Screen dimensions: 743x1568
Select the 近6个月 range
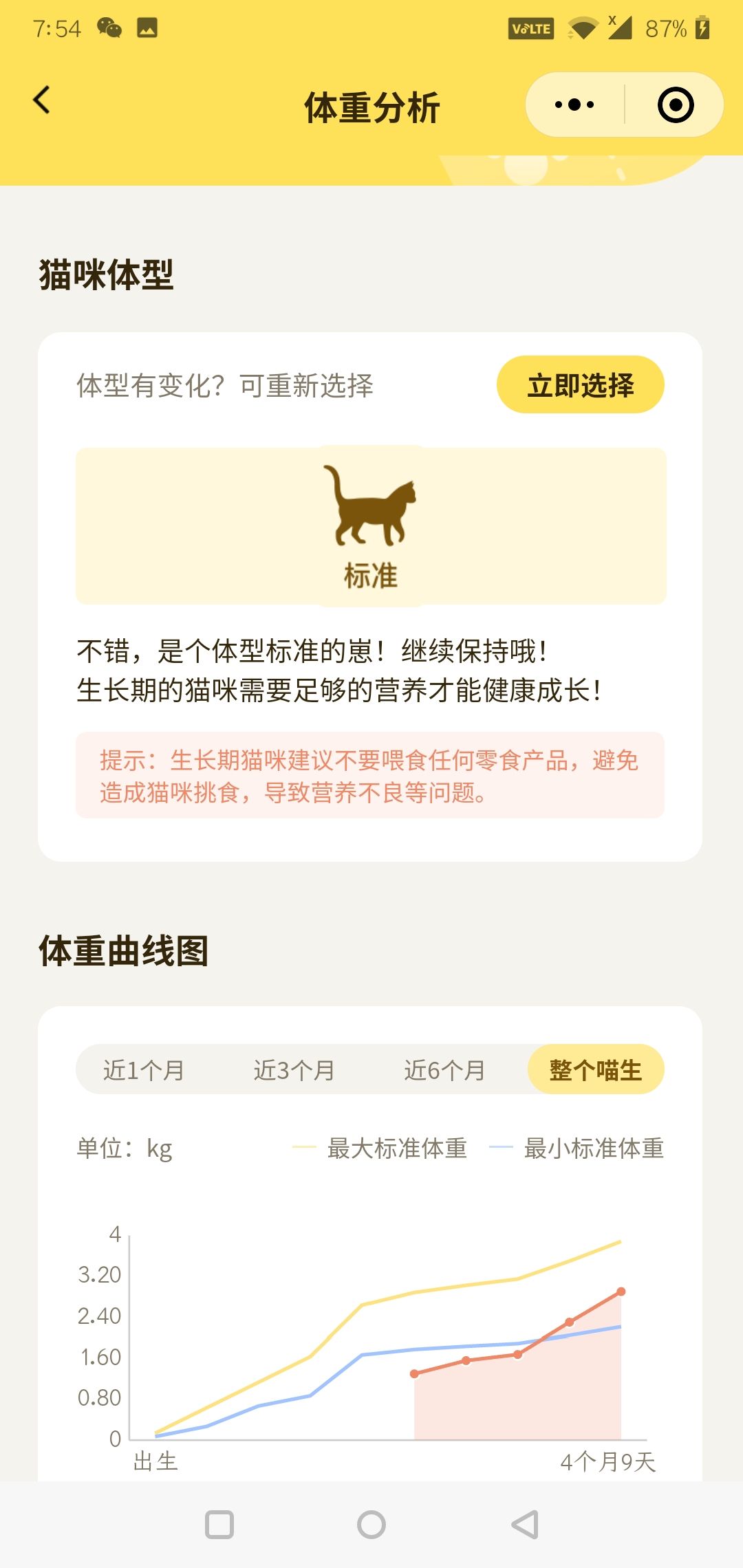pos(445,1070)
